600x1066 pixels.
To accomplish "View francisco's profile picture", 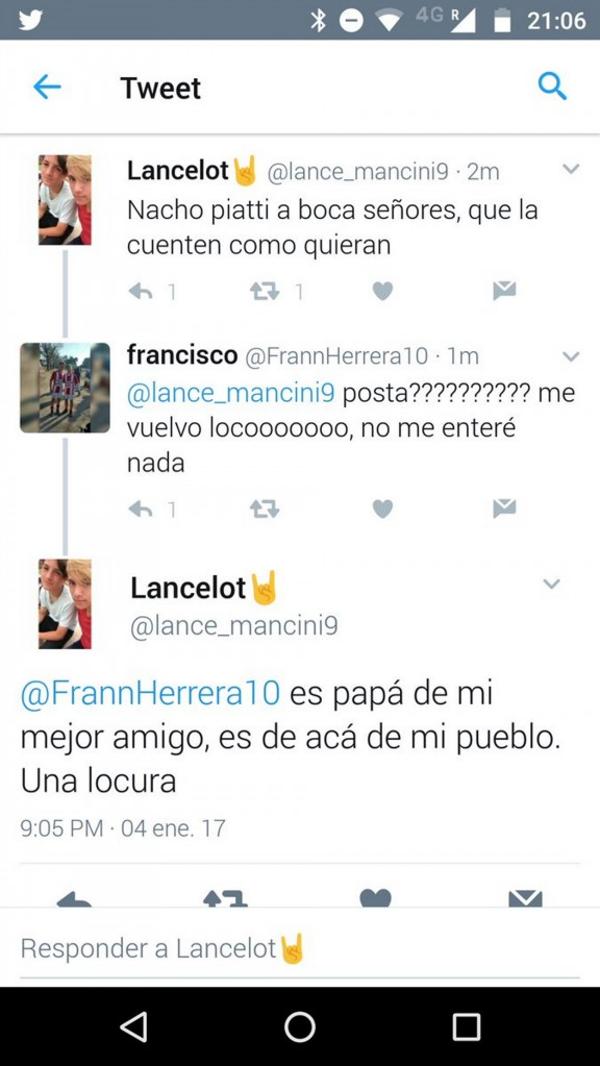I will click(65, 388).
